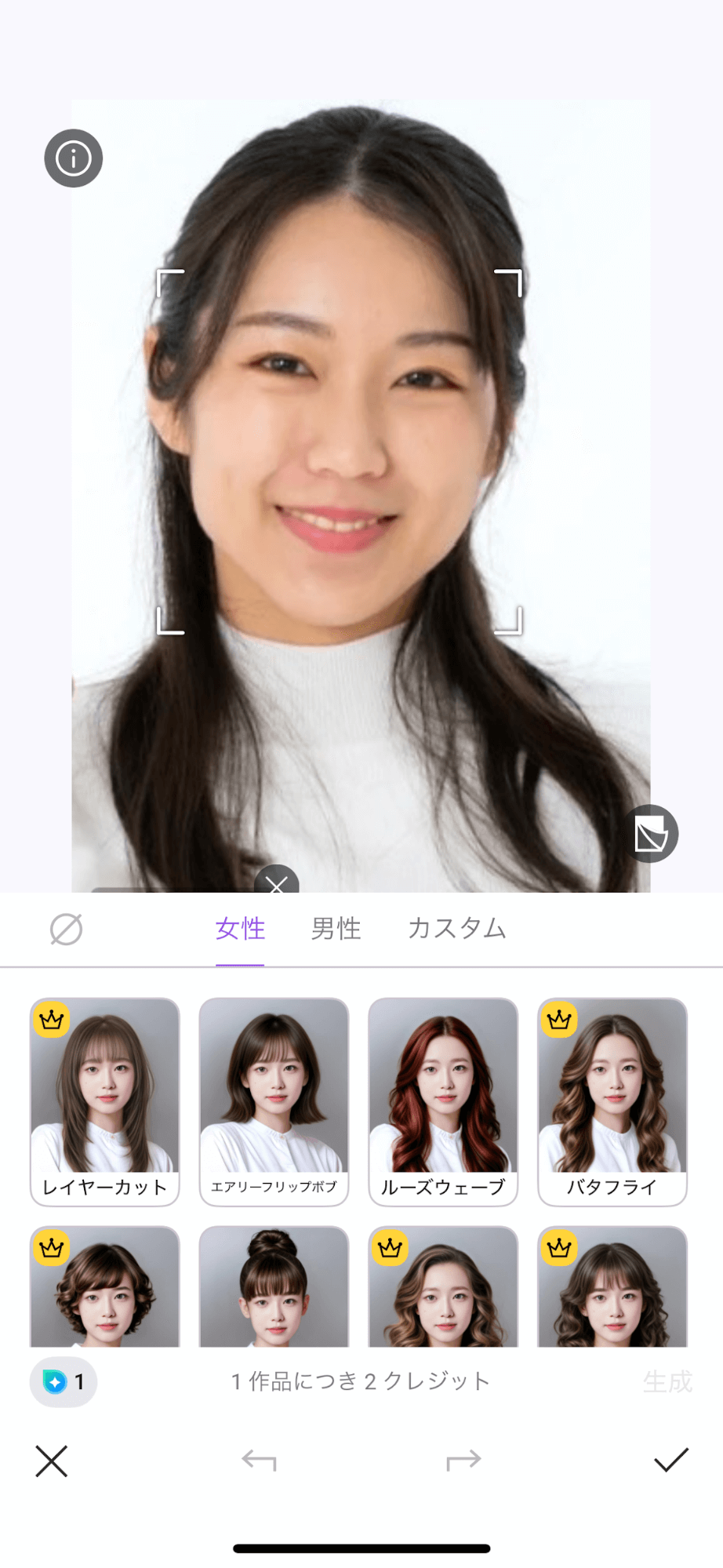Choose the エアリーフリップボブ hairstyle

coord(274,1101)
